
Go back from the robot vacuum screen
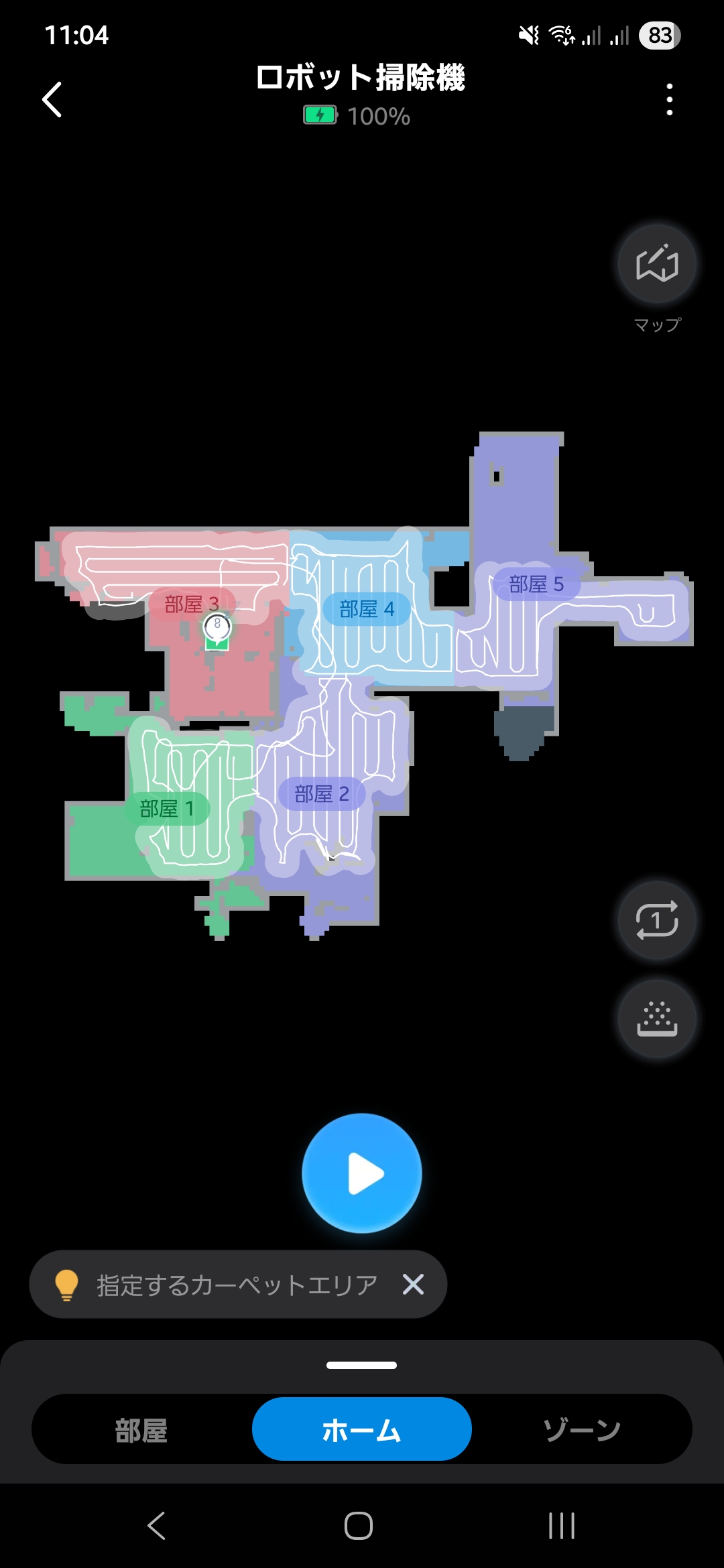point(52,100)
